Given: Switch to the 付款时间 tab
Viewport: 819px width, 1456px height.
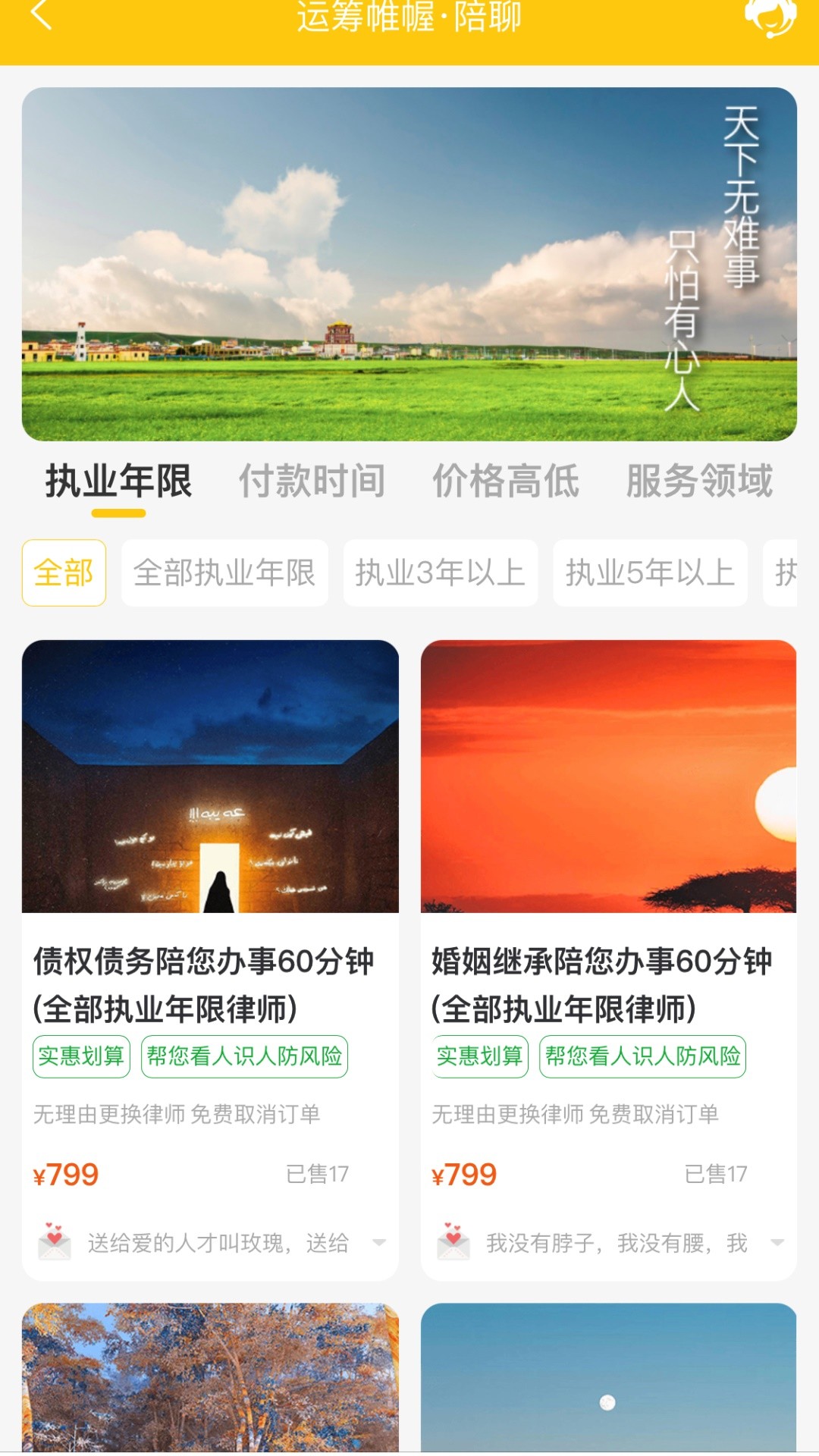Looking at the screenshot, I should (x=312, y=482).
